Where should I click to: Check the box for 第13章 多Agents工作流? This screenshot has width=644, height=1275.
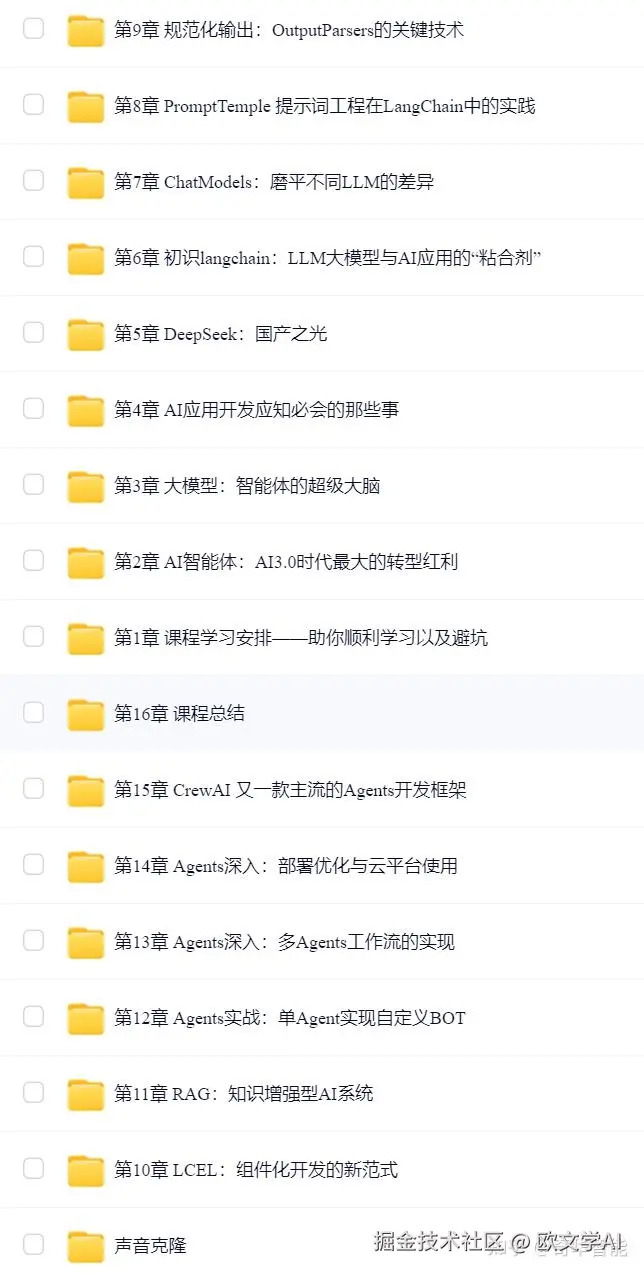coord(33,940)
